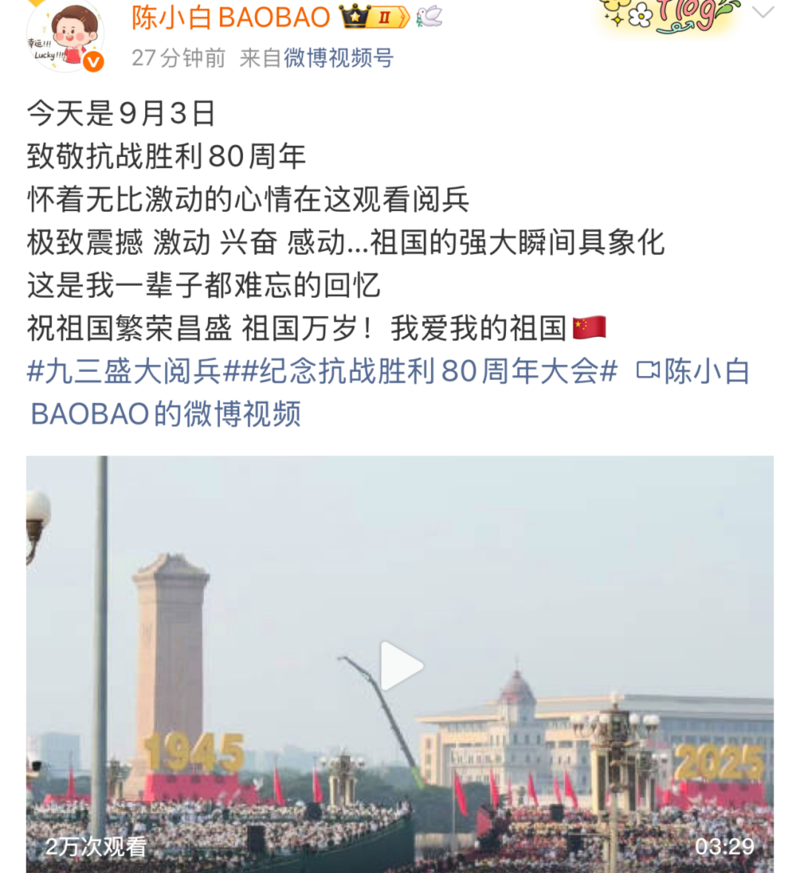Tap the username 陈小白BAOBAO

pyautogui.click(x=231, y=17)
